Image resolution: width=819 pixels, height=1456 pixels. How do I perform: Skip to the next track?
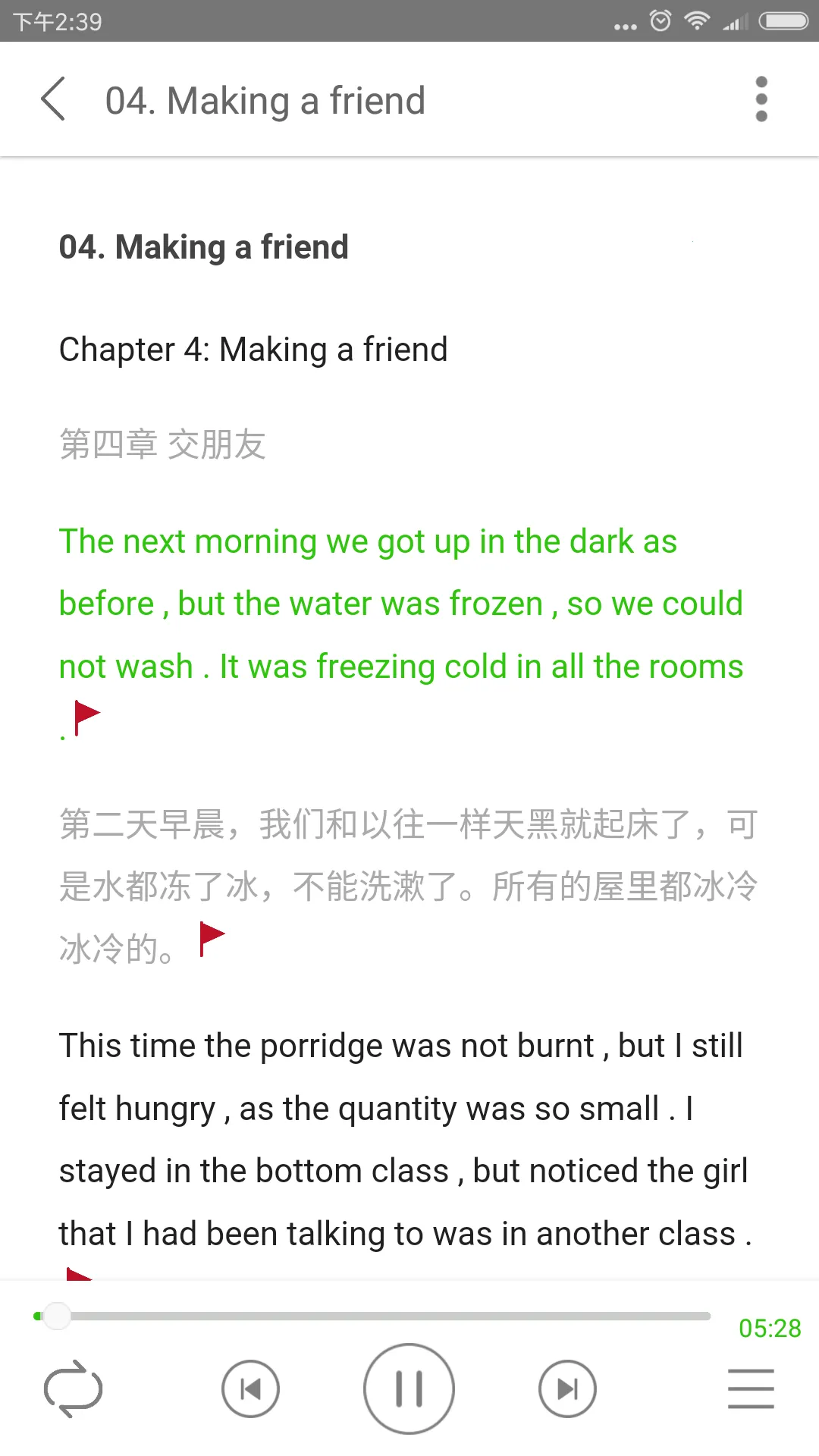(567, 1389)
